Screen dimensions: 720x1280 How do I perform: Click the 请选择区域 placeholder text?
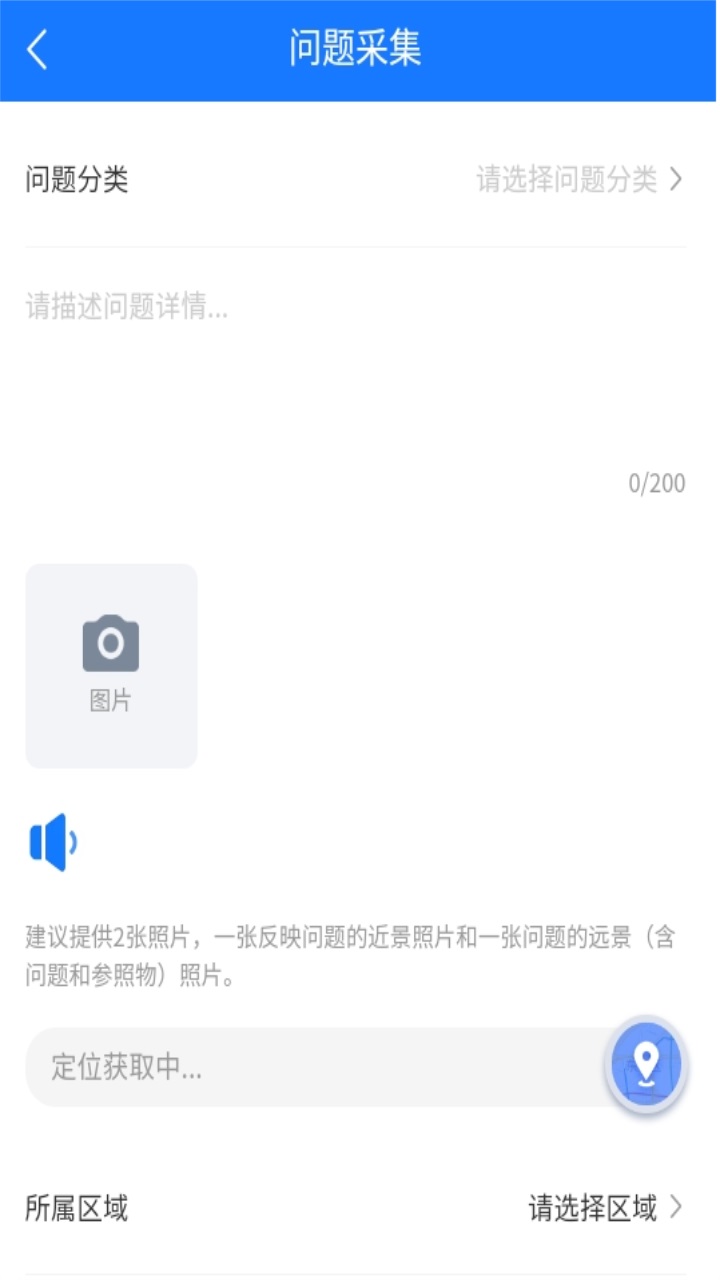point(590,1208)
